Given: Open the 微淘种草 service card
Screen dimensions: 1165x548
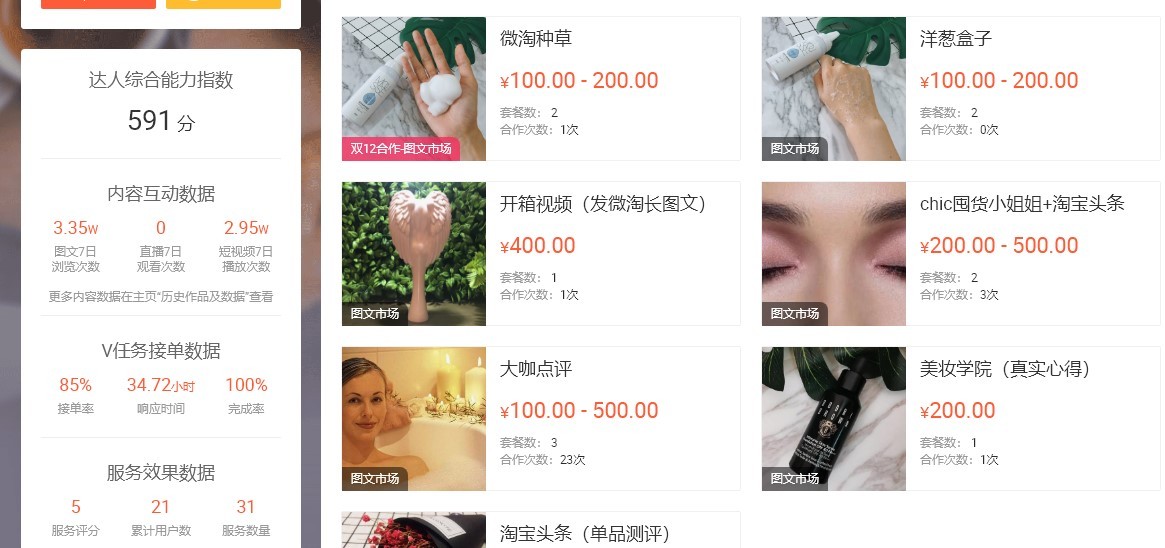Looking at the screenshot, I should [x=536, y=39].
